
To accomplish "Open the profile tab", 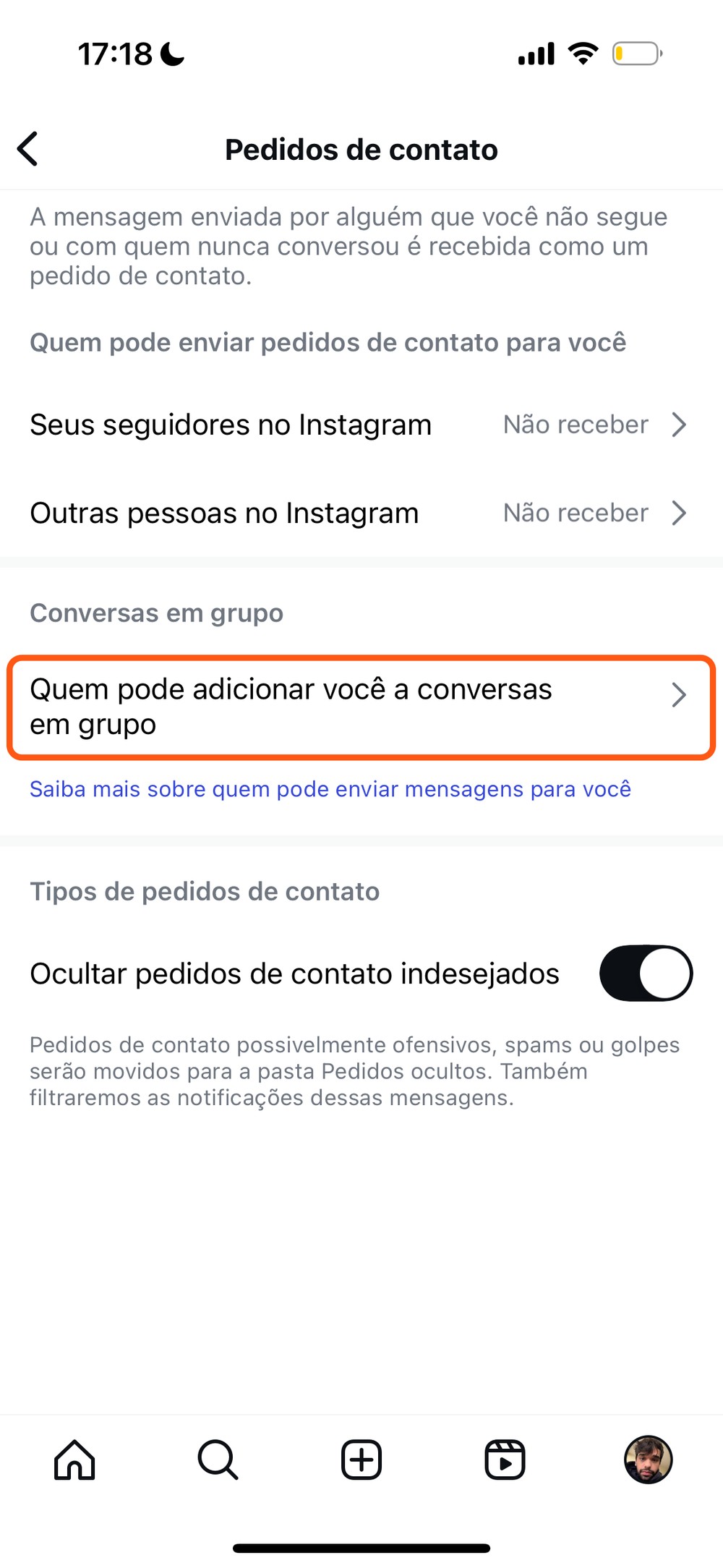I will tap(648, 1460).
